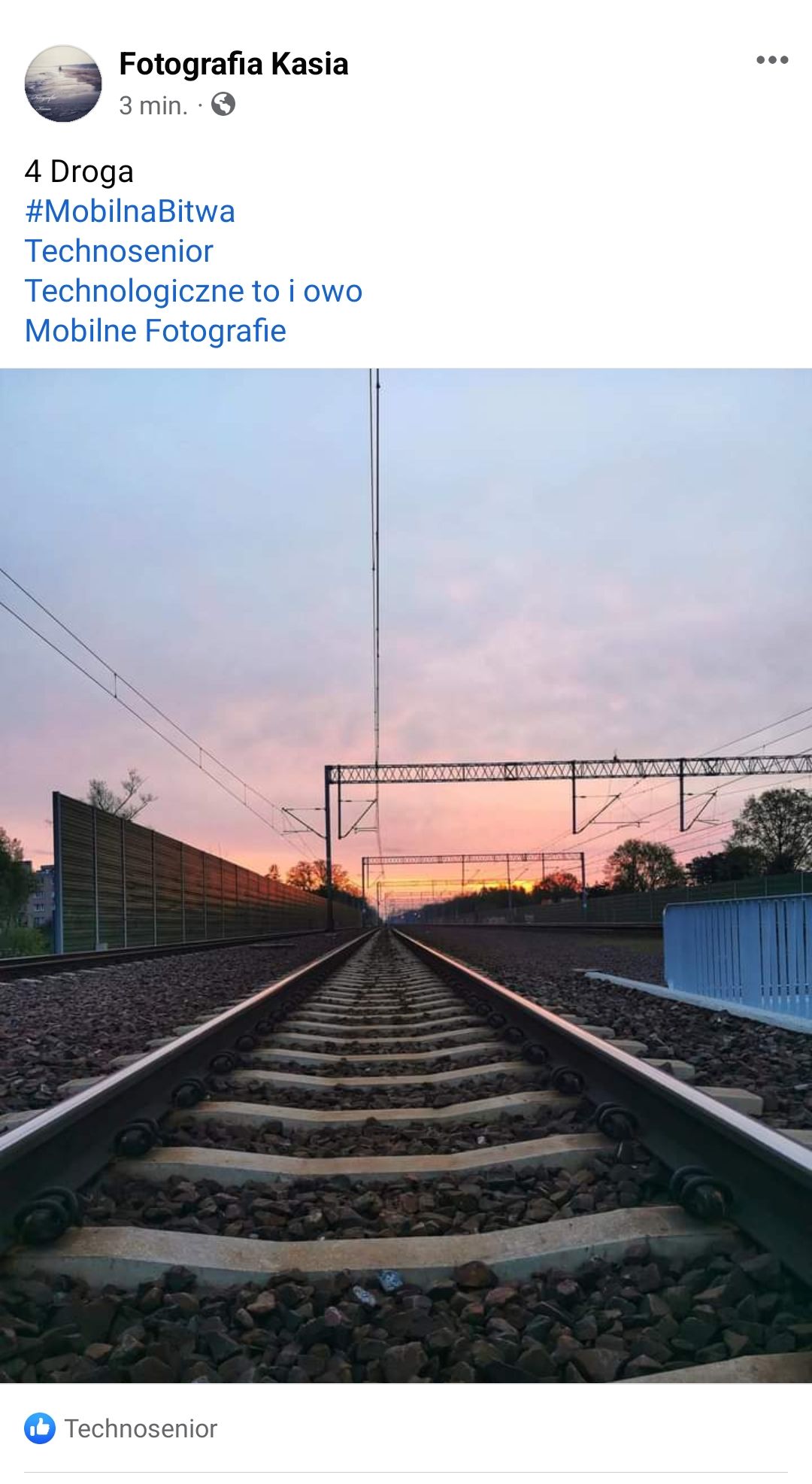Open the Mobilne Fotografie link
Screen dimensions: 812x1484
[x=155, y=331]
